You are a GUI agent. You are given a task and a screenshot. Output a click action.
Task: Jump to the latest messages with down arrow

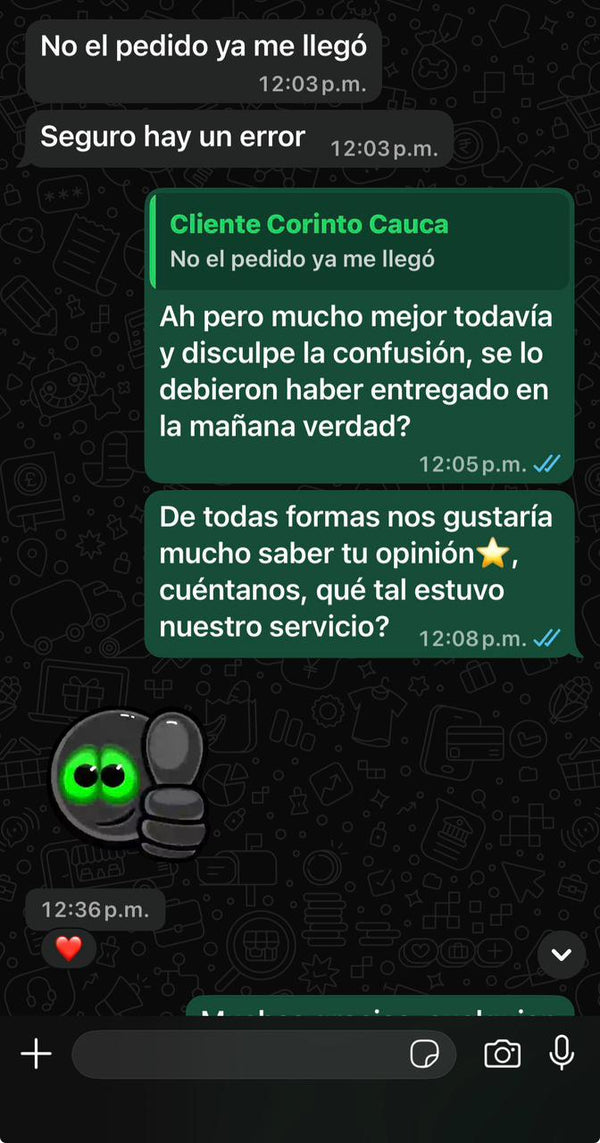[x=561, y=955]
